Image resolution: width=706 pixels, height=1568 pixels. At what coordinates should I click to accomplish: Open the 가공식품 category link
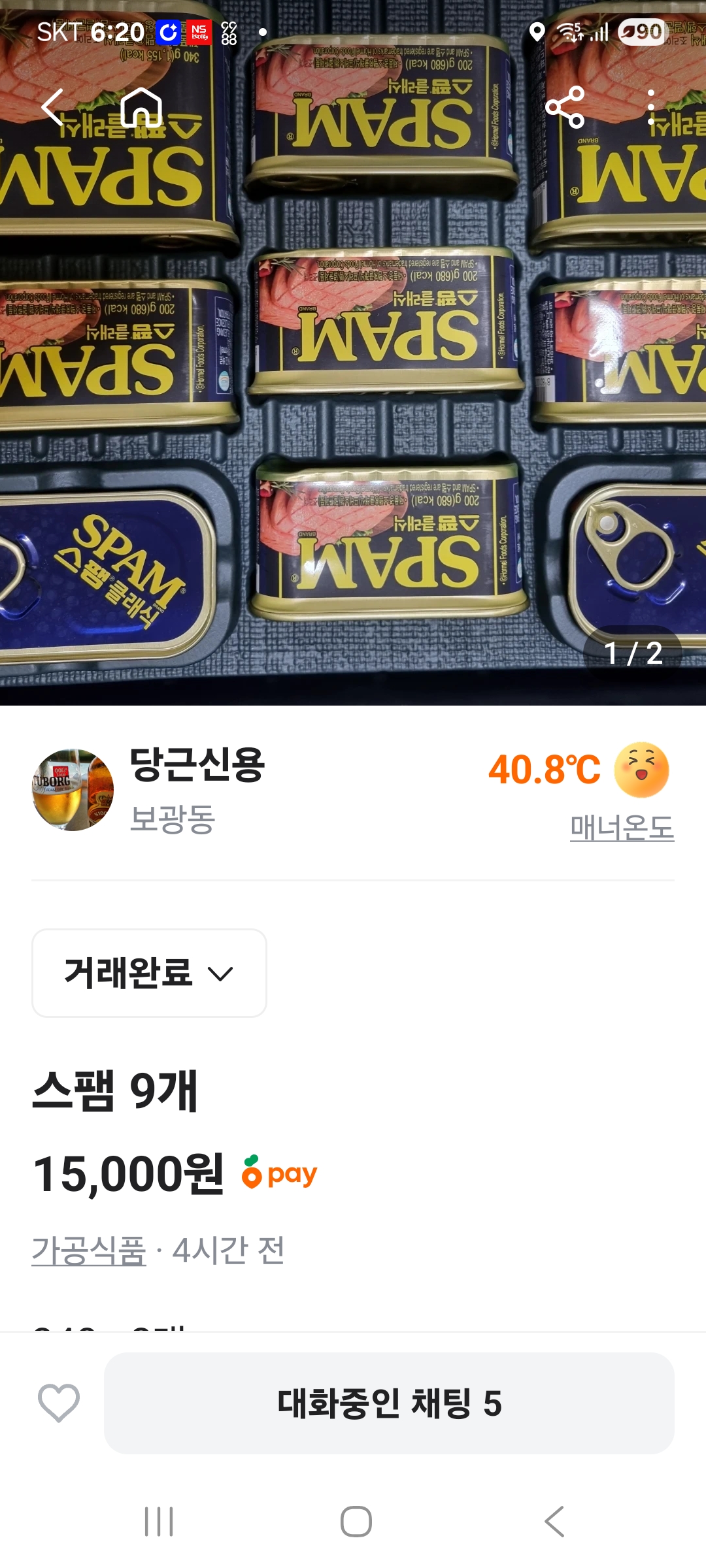[89, 1250]
